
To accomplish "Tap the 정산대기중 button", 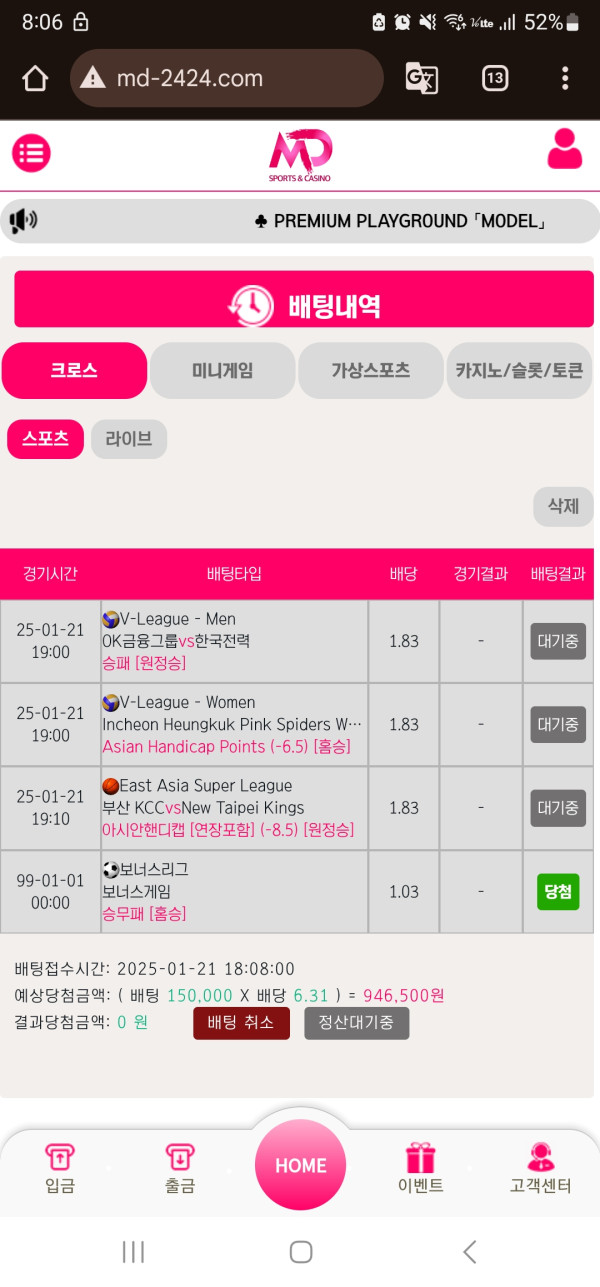I will click(356, 1023).
